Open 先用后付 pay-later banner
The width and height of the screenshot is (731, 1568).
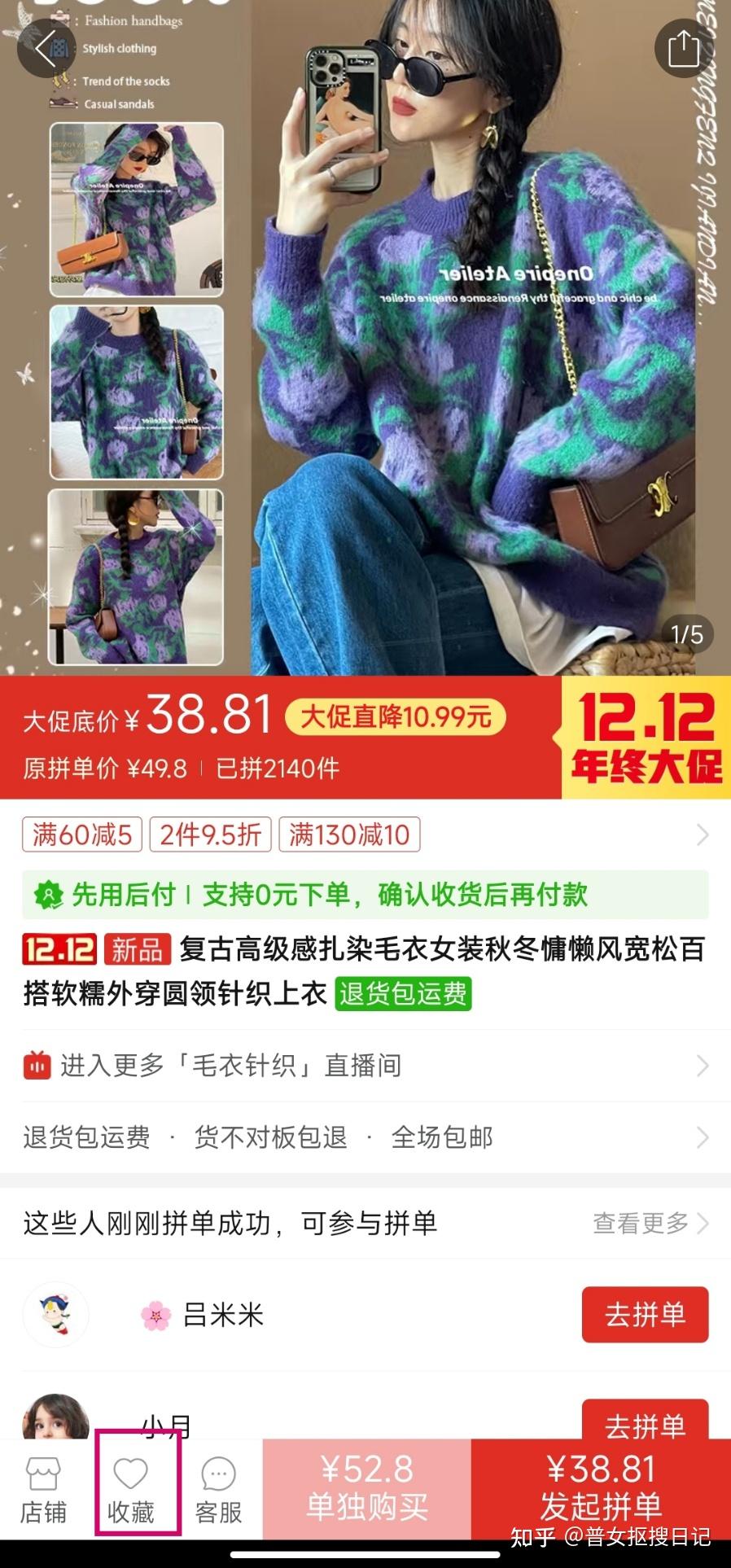point(365,895)
